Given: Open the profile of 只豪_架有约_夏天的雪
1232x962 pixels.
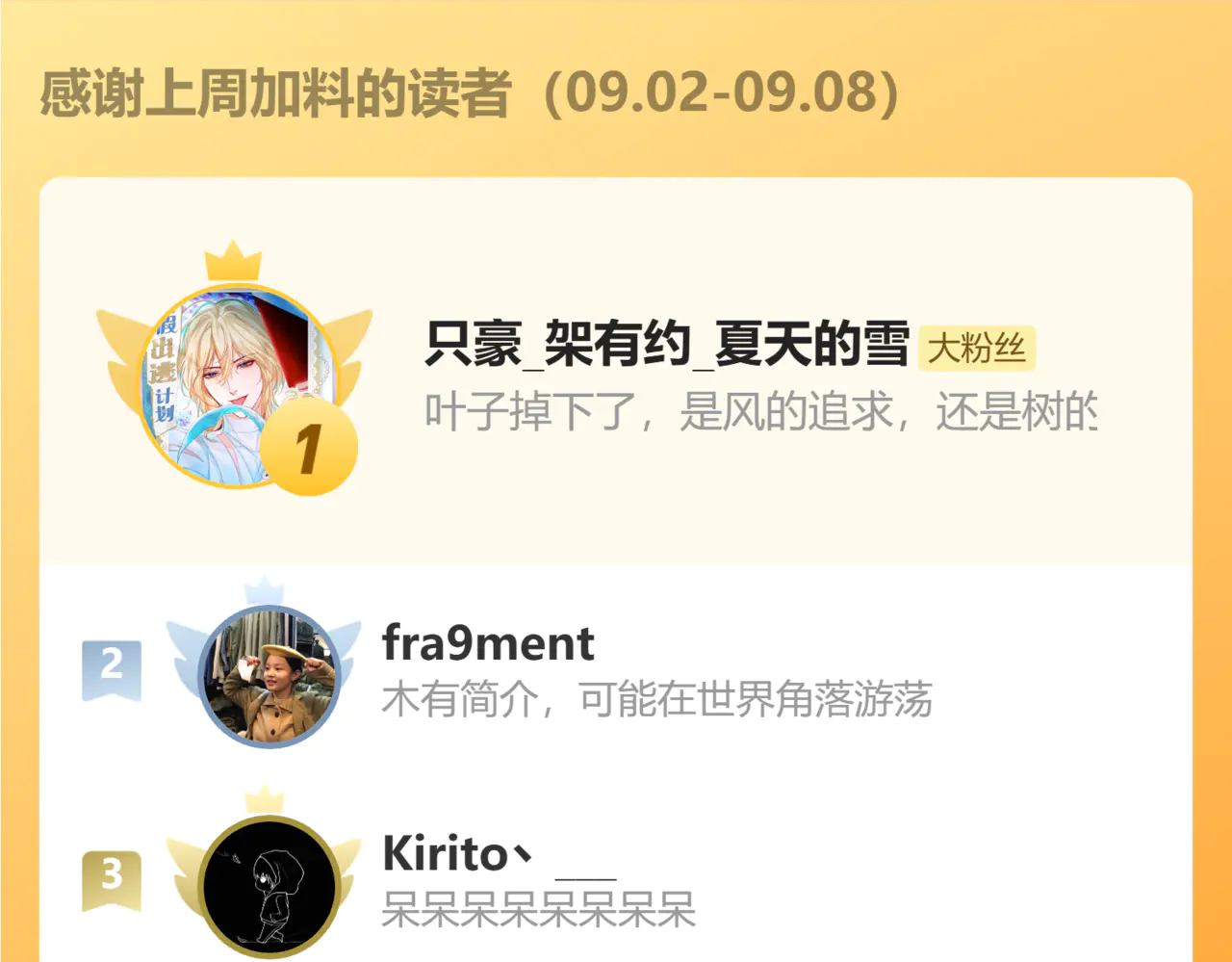Looking at the screenshot, I should [666, 344].
